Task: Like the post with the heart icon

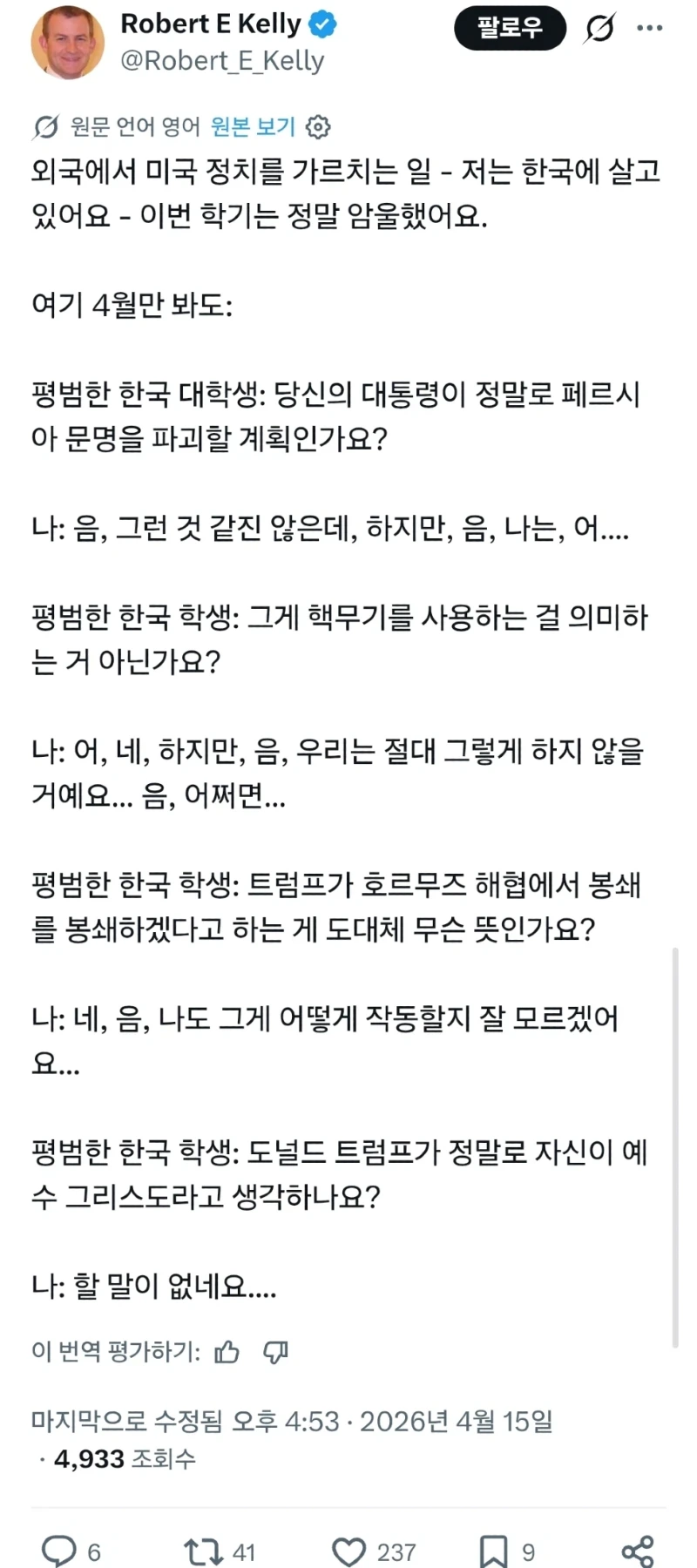Action: point(349,1551)
